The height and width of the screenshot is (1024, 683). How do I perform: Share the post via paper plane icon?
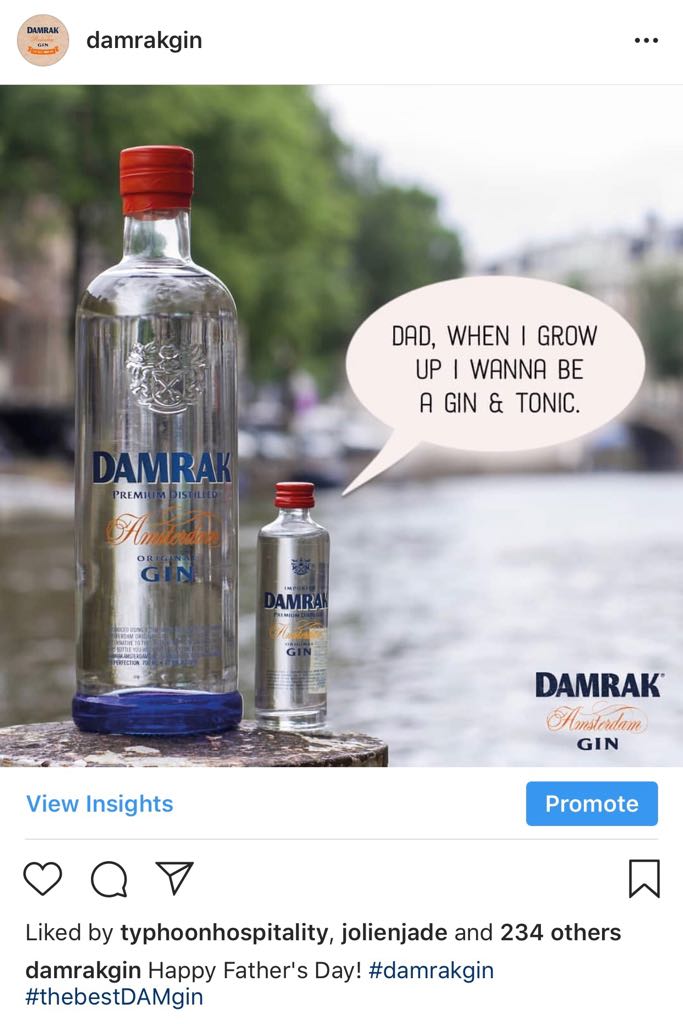click(174, 878)
